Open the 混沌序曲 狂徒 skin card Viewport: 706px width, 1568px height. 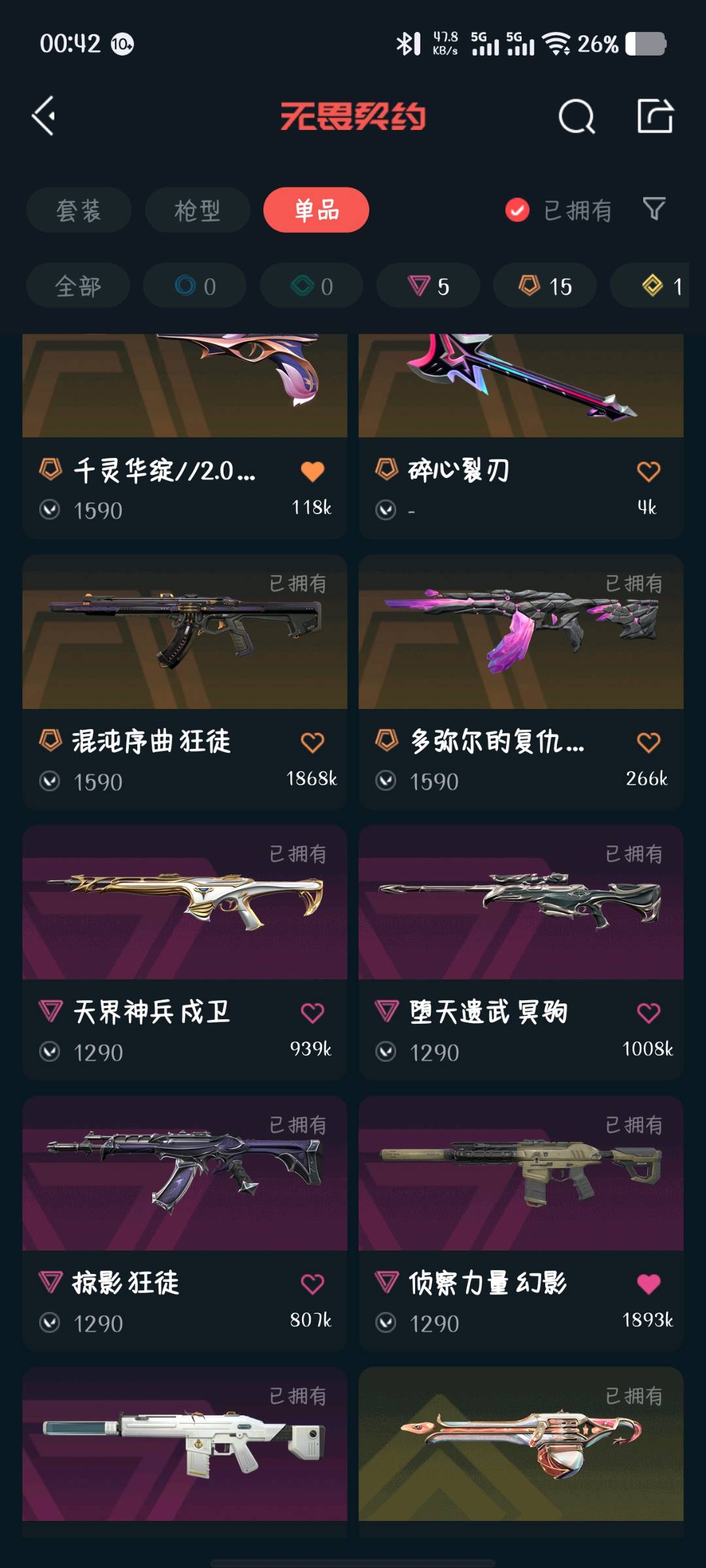[x=184, y=682]
